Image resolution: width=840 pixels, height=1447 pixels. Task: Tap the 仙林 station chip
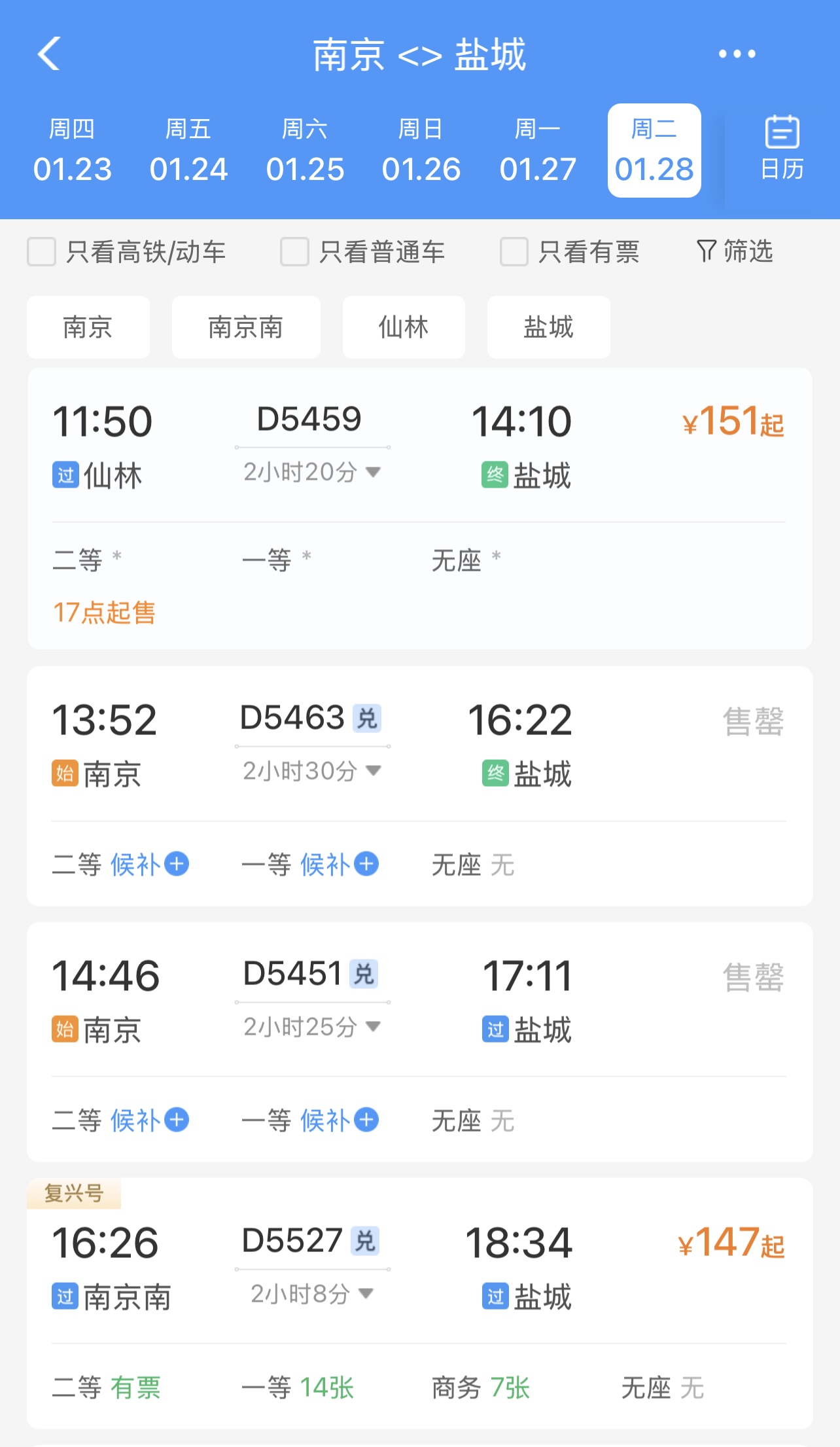coord(404,327)
